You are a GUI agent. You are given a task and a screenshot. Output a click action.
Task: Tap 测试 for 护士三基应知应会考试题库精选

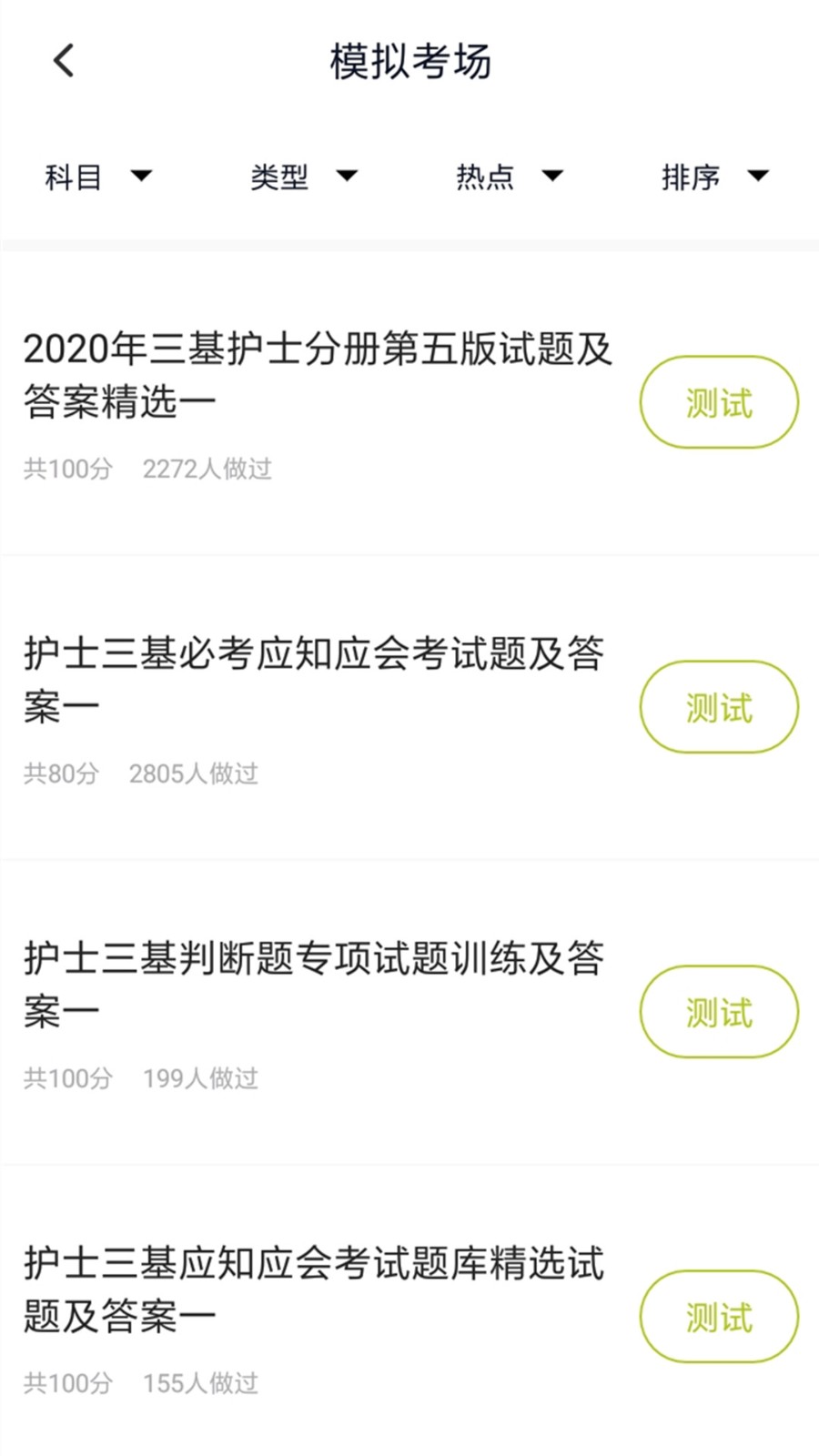tap(718, 1317)
